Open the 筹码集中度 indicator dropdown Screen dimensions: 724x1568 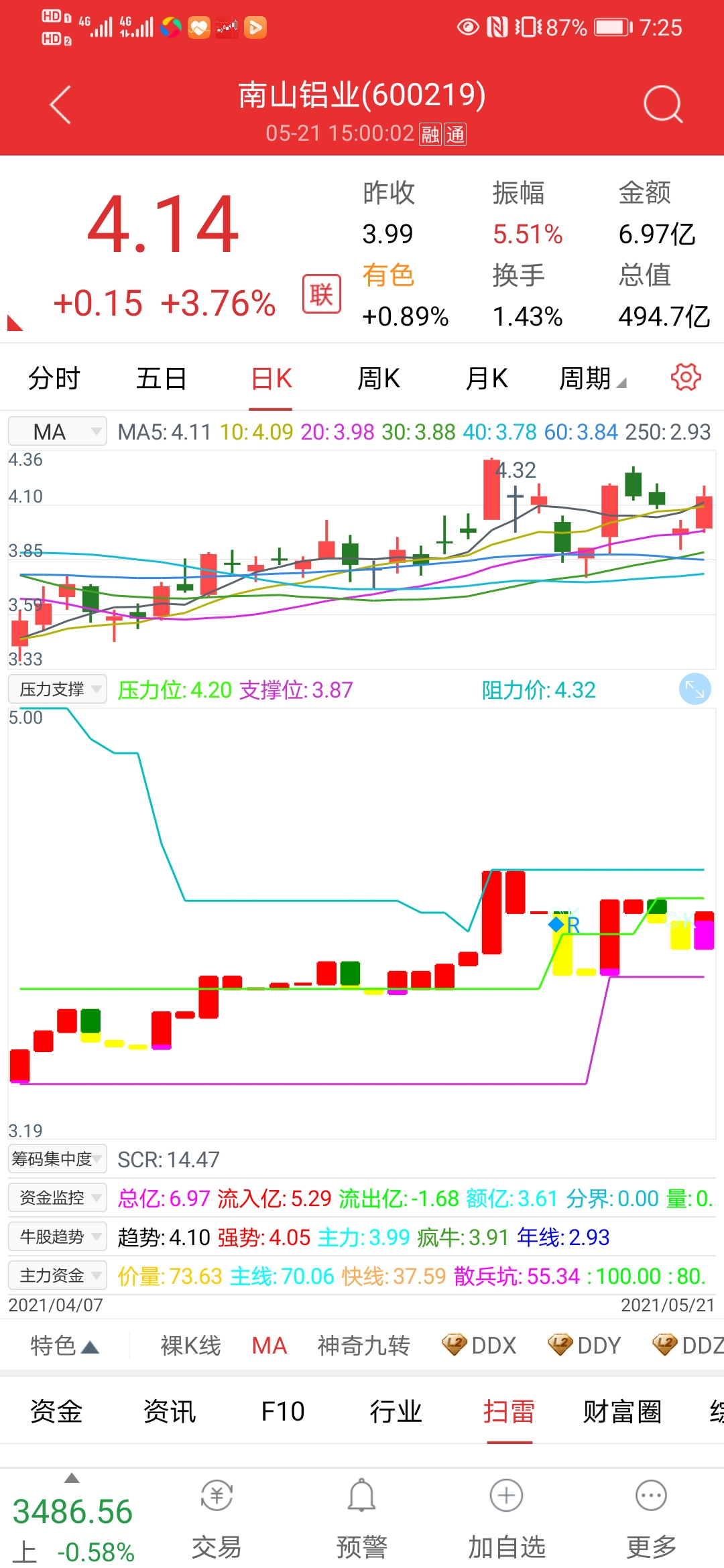[58, 1159]
